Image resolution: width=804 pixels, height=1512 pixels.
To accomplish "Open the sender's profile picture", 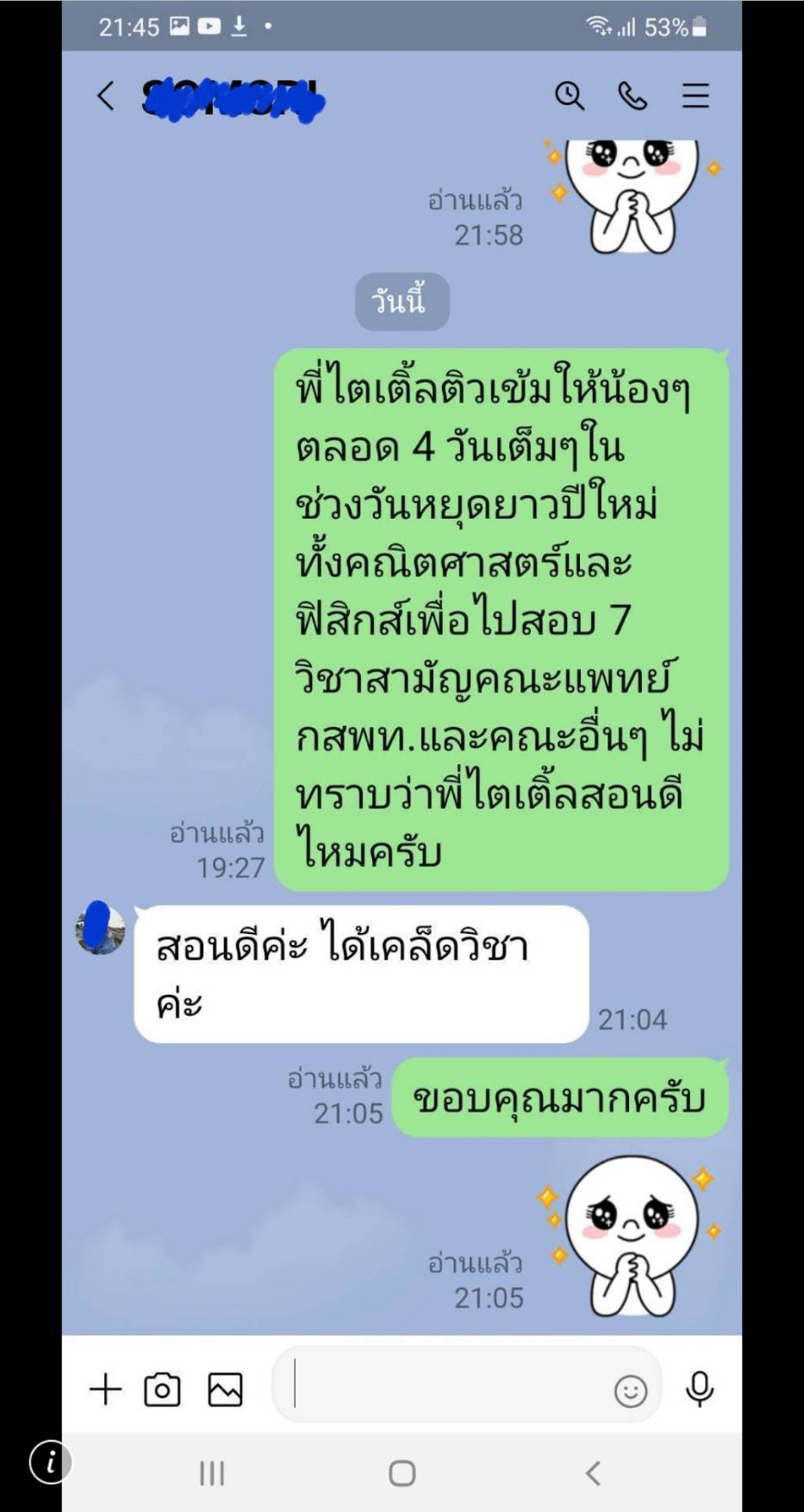I will tap(101, 928).
